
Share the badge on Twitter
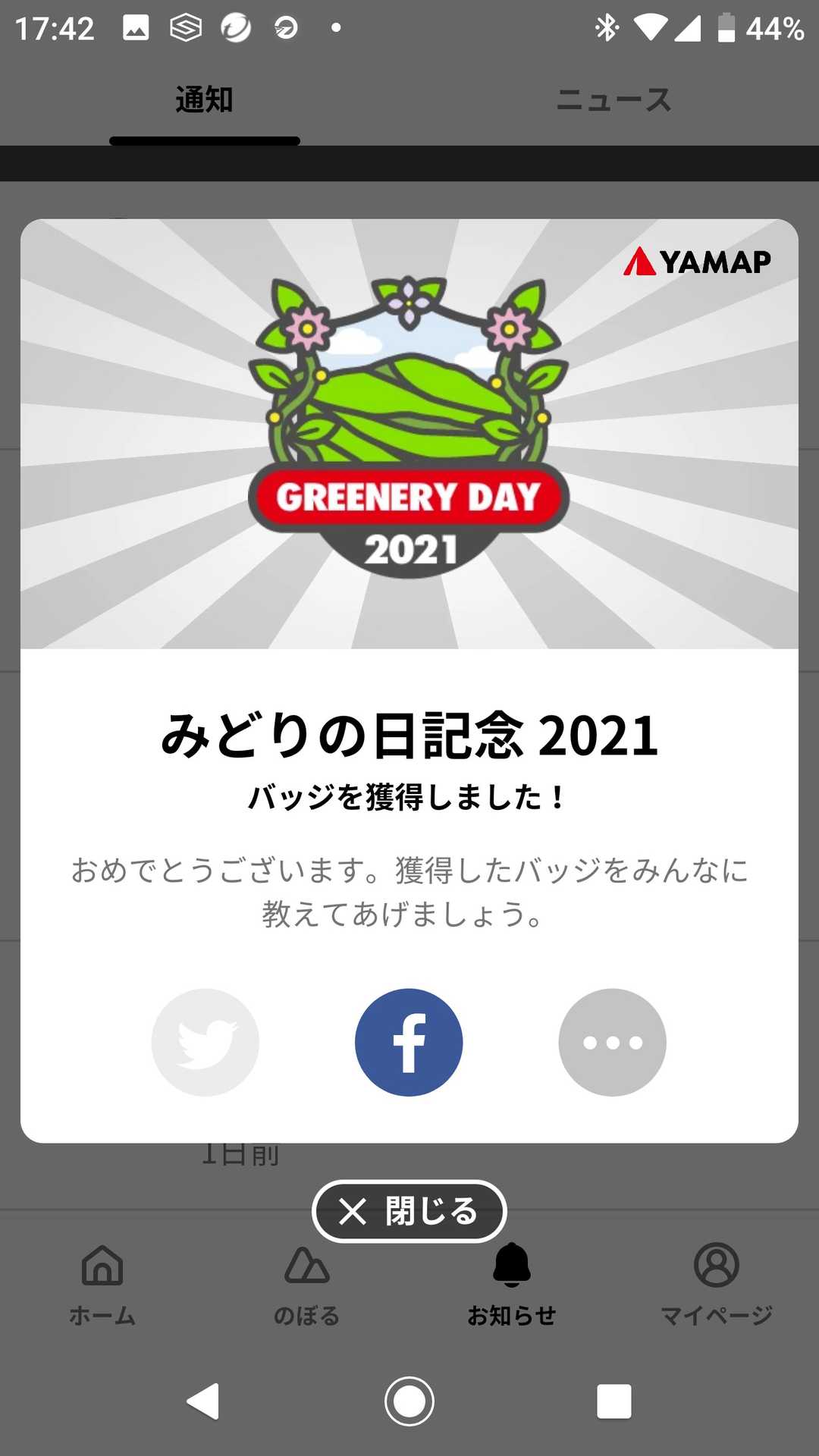(205, 1042)
